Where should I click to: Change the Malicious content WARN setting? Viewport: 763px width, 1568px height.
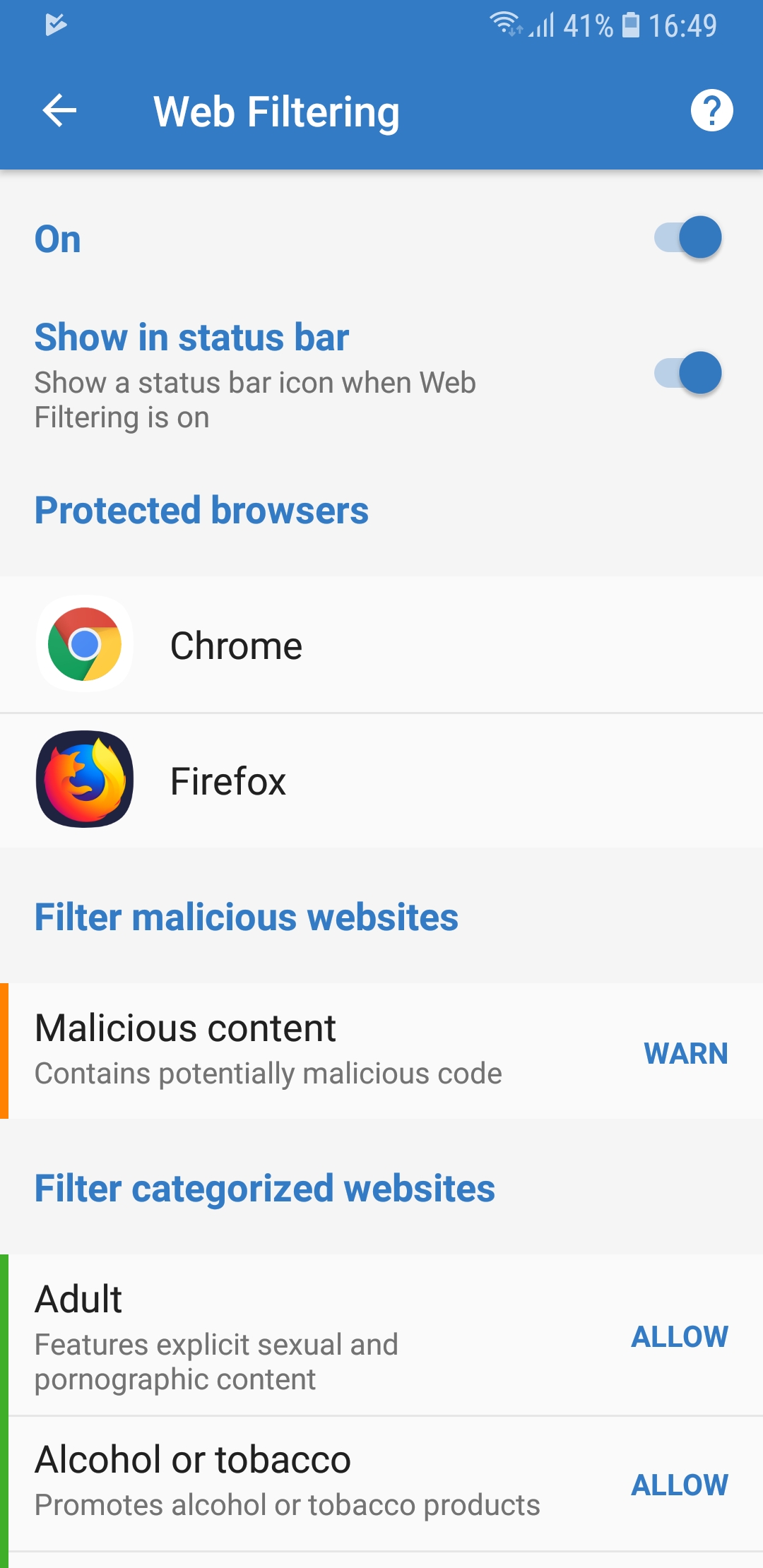coord(685,1053)
